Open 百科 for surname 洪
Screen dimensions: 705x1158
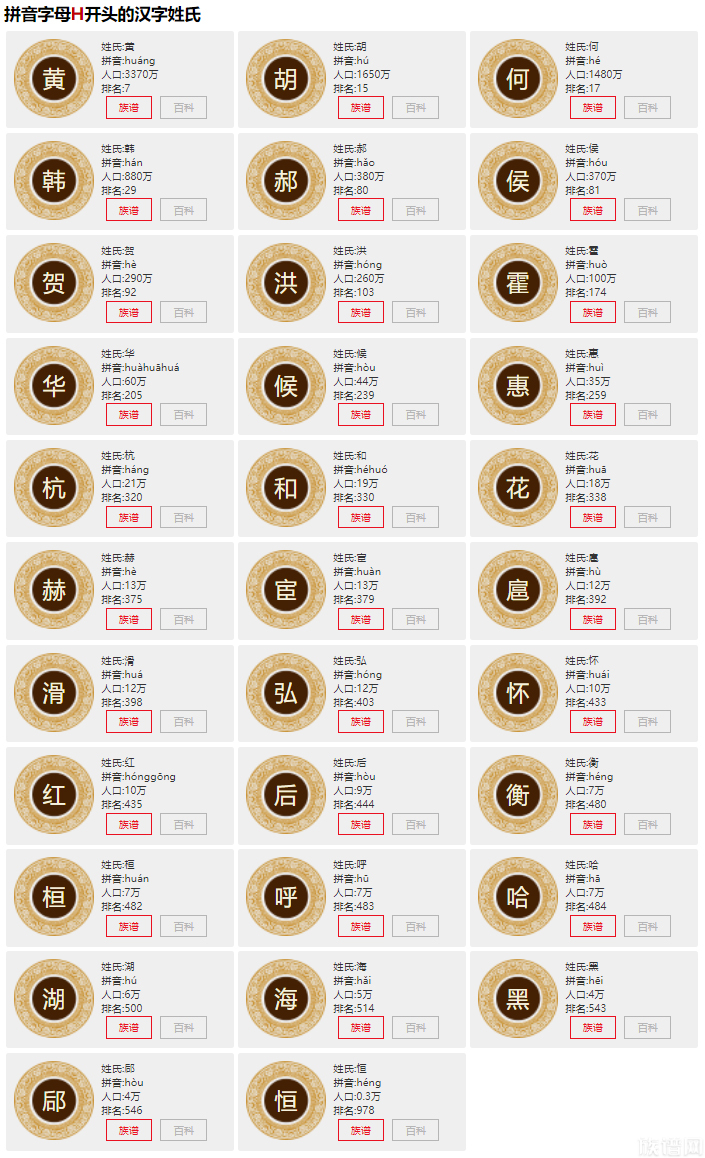pos(415,312)
